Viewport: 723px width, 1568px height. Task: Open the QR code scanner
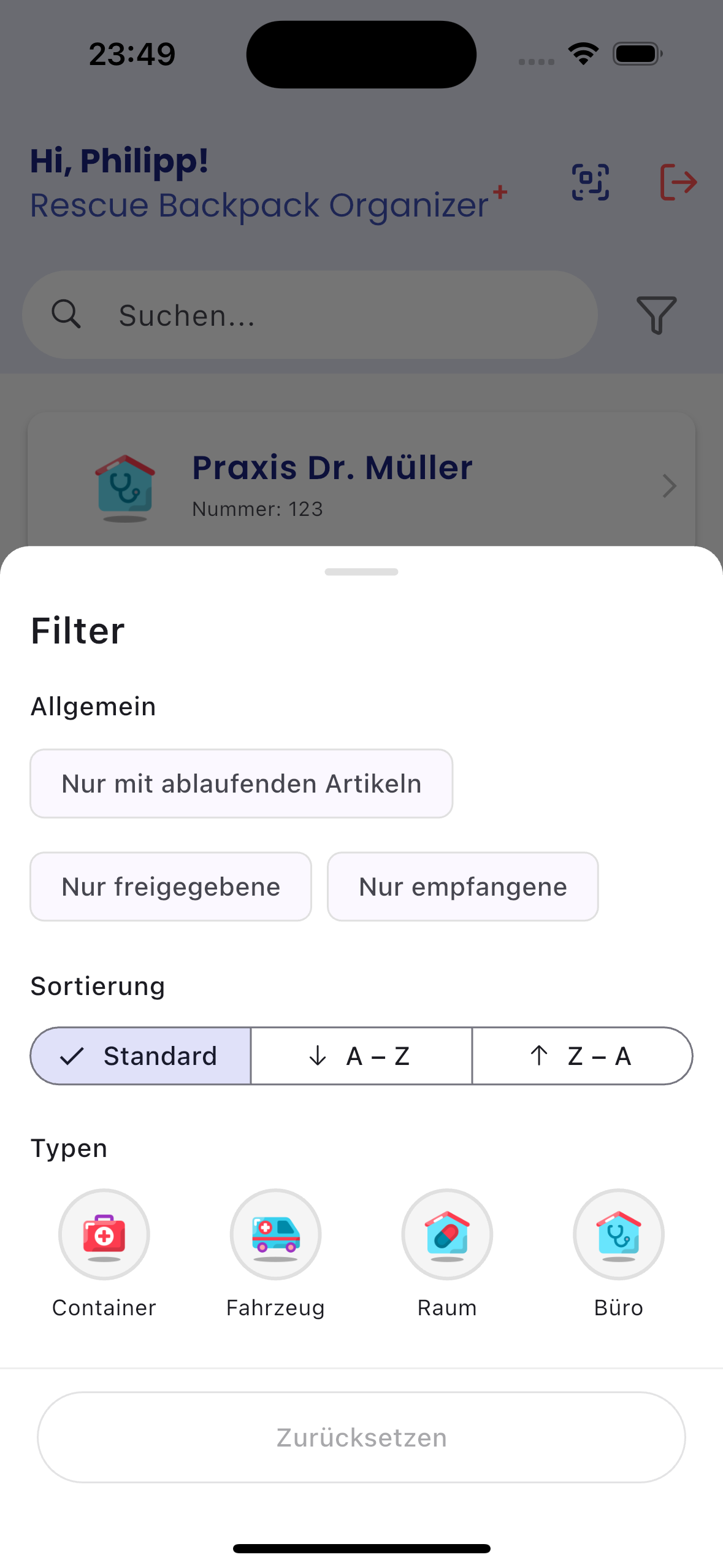click(x=589, y=182)
